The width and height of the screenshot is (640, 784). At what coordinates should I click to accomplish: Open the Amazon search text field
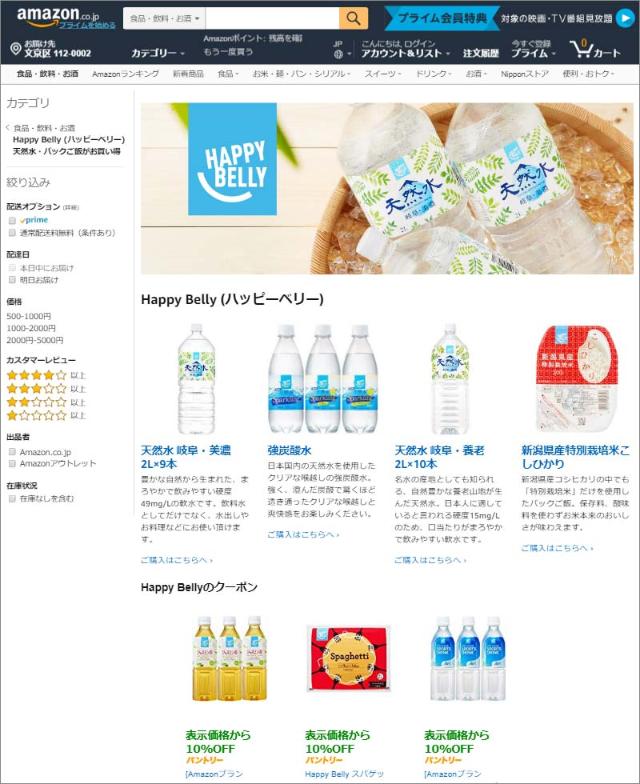(272, 18)
